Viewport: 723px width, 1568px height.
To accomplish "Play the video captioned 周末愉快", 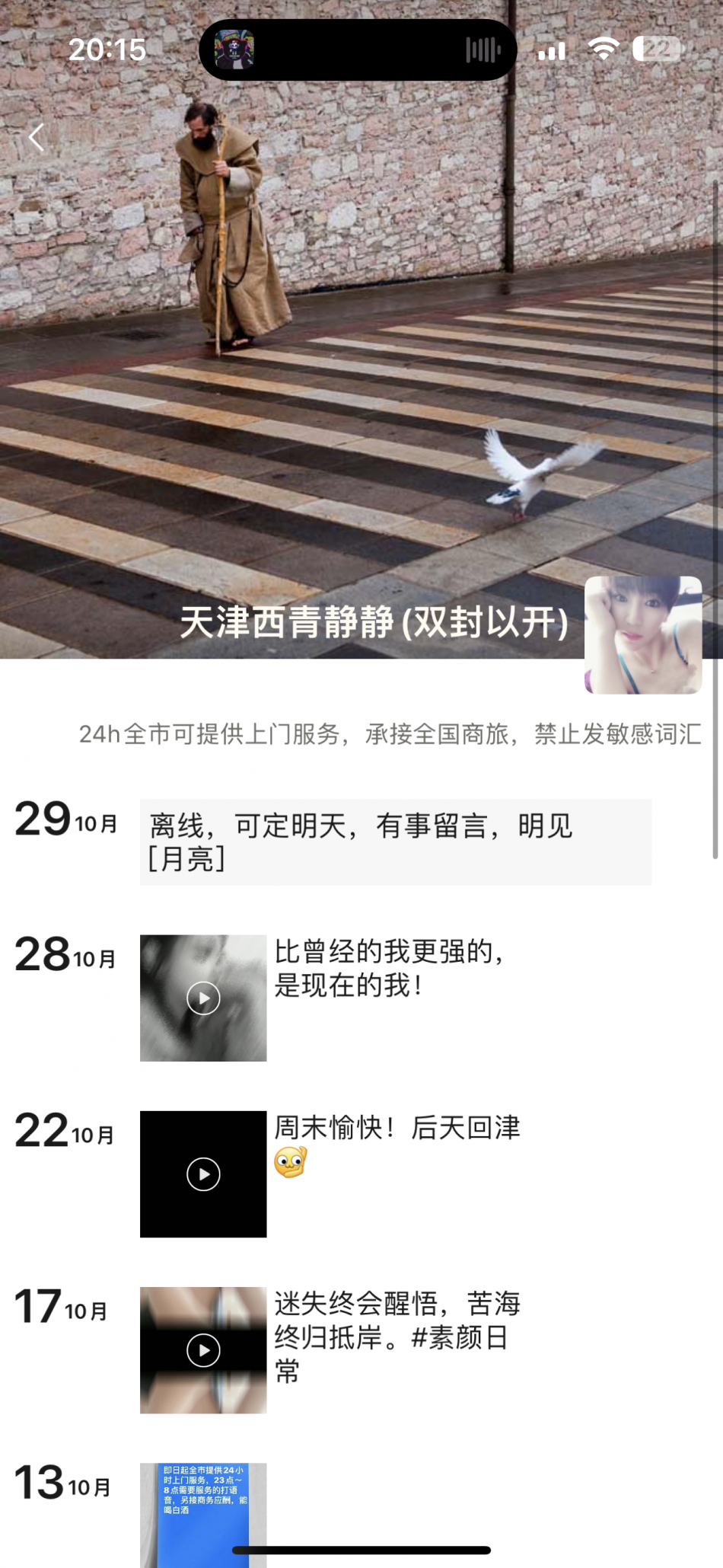I will coord(203,1174).
